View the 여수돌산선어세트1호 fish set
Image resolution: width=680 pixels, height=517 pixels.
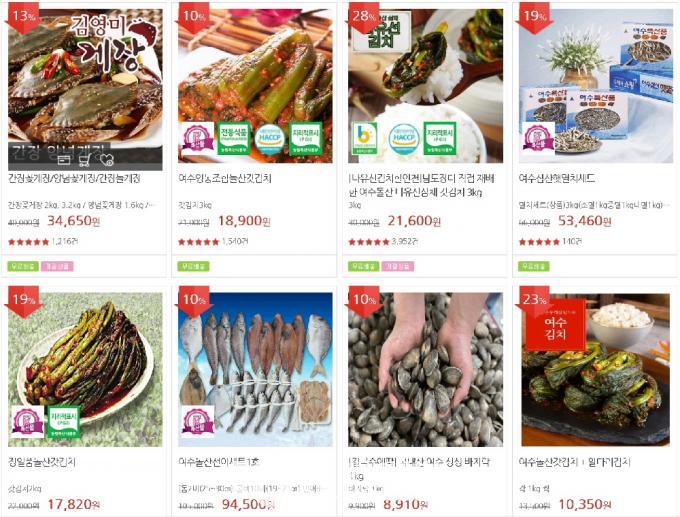click(x=255, y=370)
